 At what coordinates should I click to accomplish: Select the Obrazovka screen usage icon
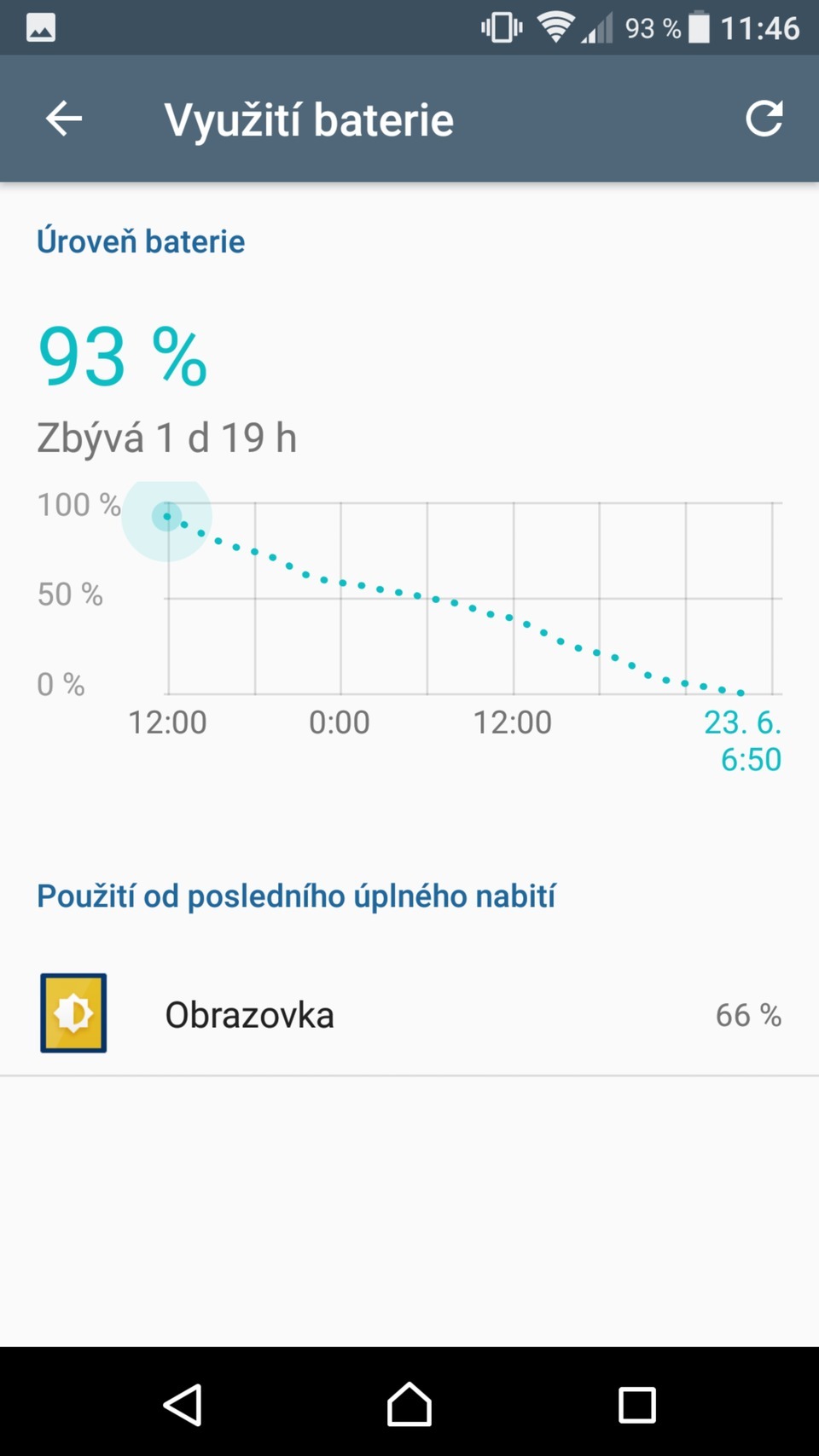click(x=73, y=1012)
